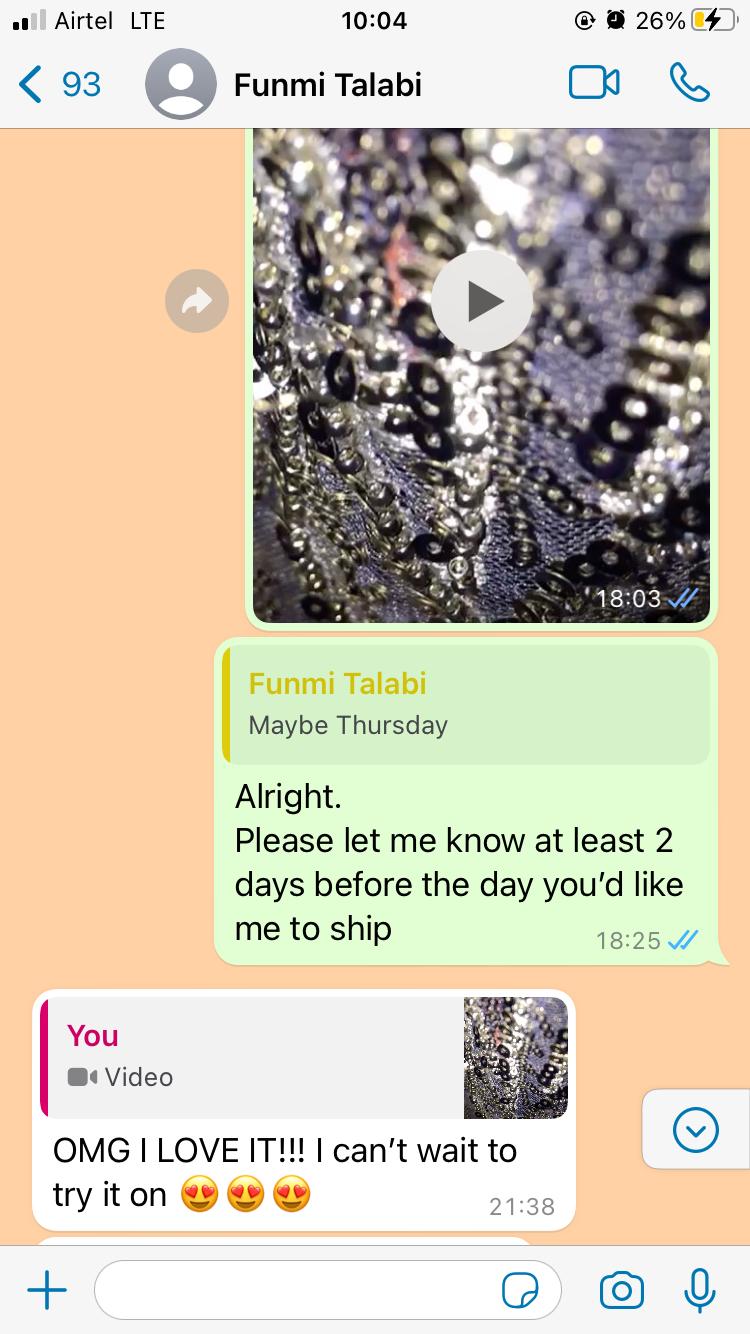This screenshot has width=750, height=1334.
Task: Forward the video message
Action: 197,300
